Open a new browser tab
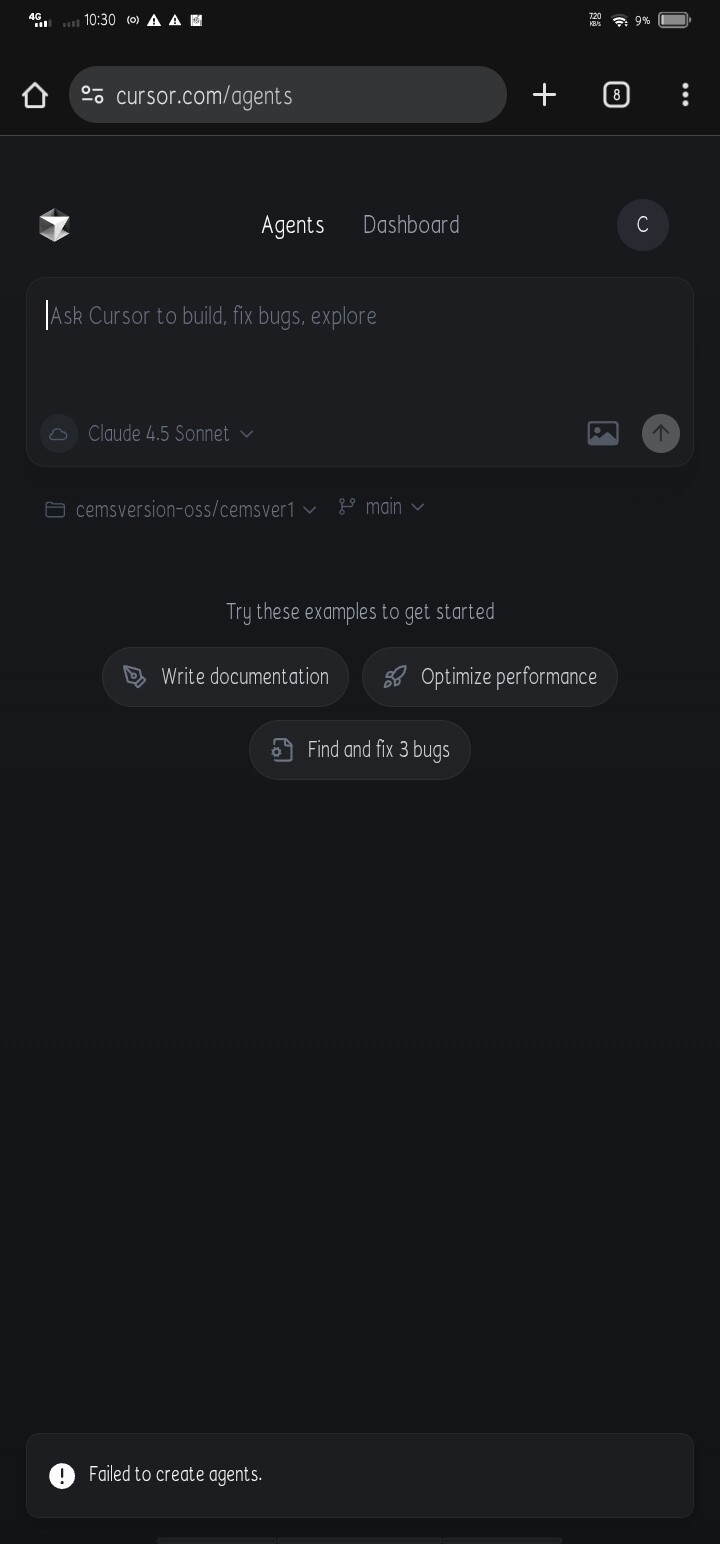Viewport: 720px width, 1544px height. pos(544,95)
